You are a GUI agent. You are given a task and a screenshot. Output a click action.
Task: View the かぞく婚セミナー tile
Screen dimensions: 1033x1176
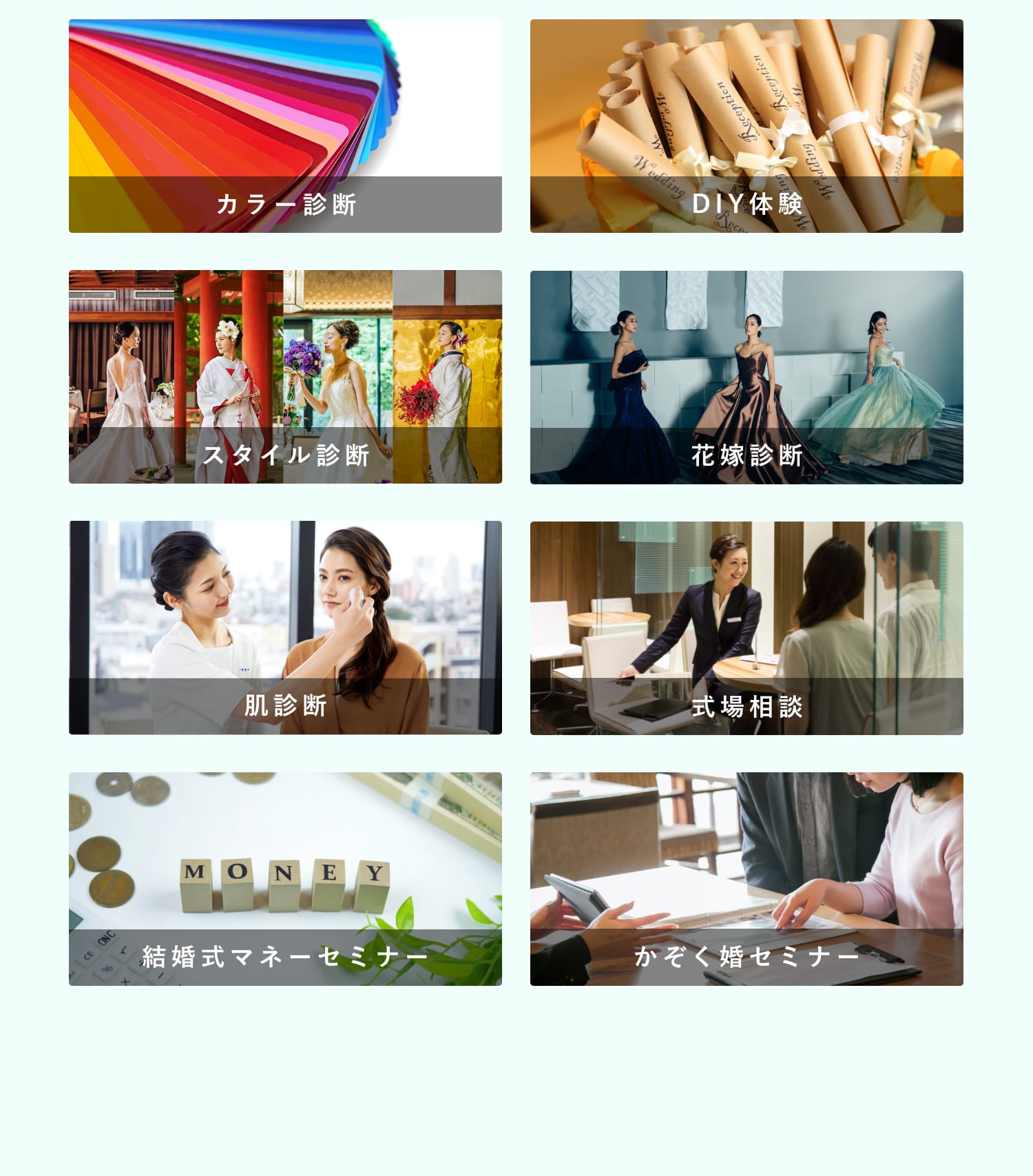(x=747, y=878)
